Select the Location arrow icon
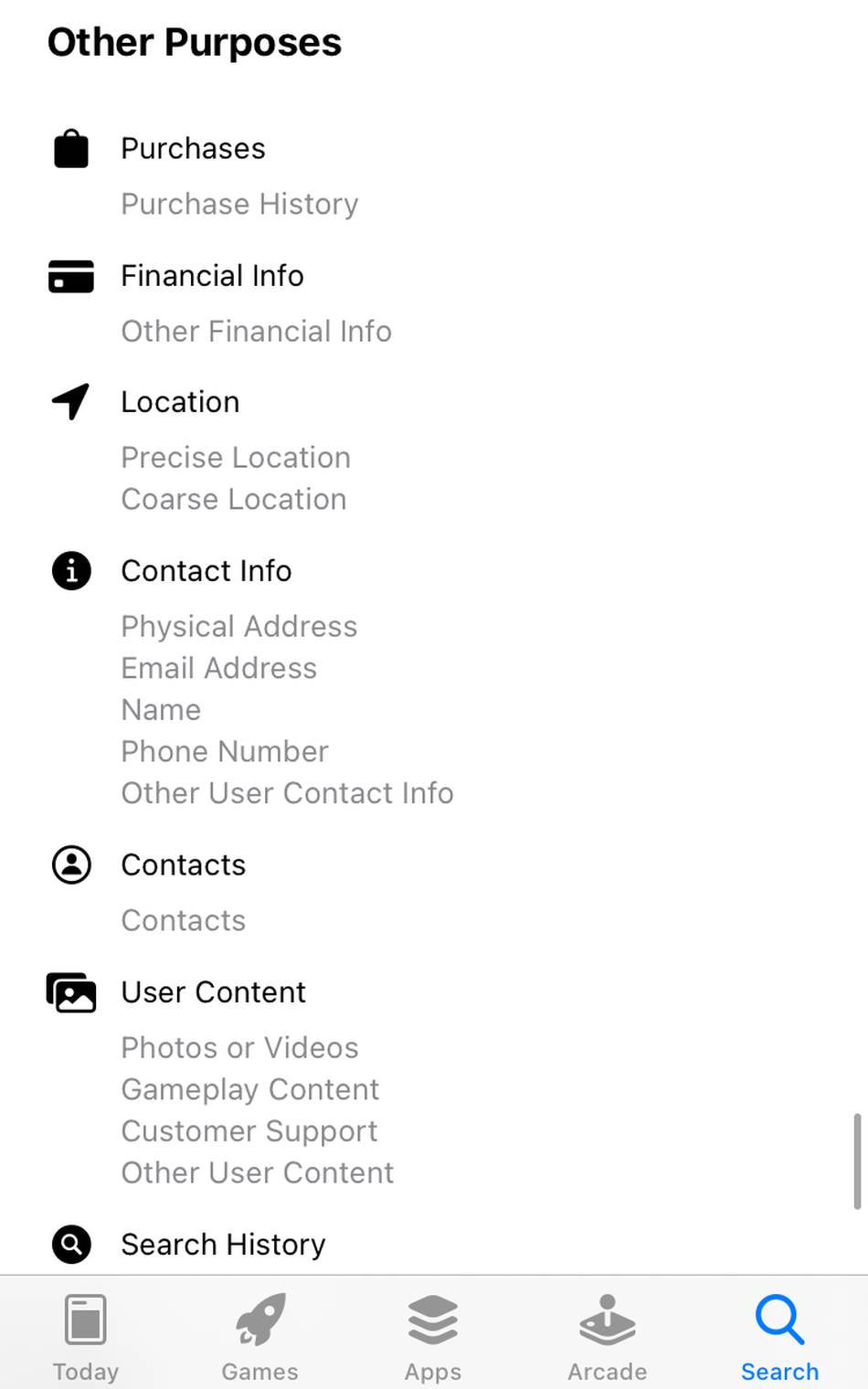This screenshot has width=868, height=1389. 70,402
